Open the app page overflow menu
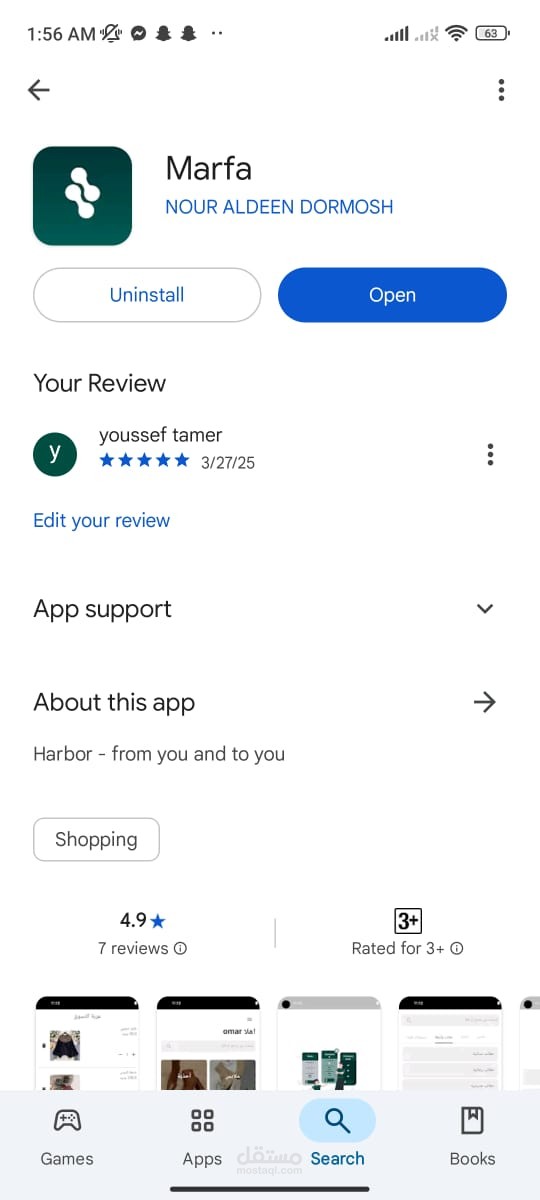 tap(501, 90)
